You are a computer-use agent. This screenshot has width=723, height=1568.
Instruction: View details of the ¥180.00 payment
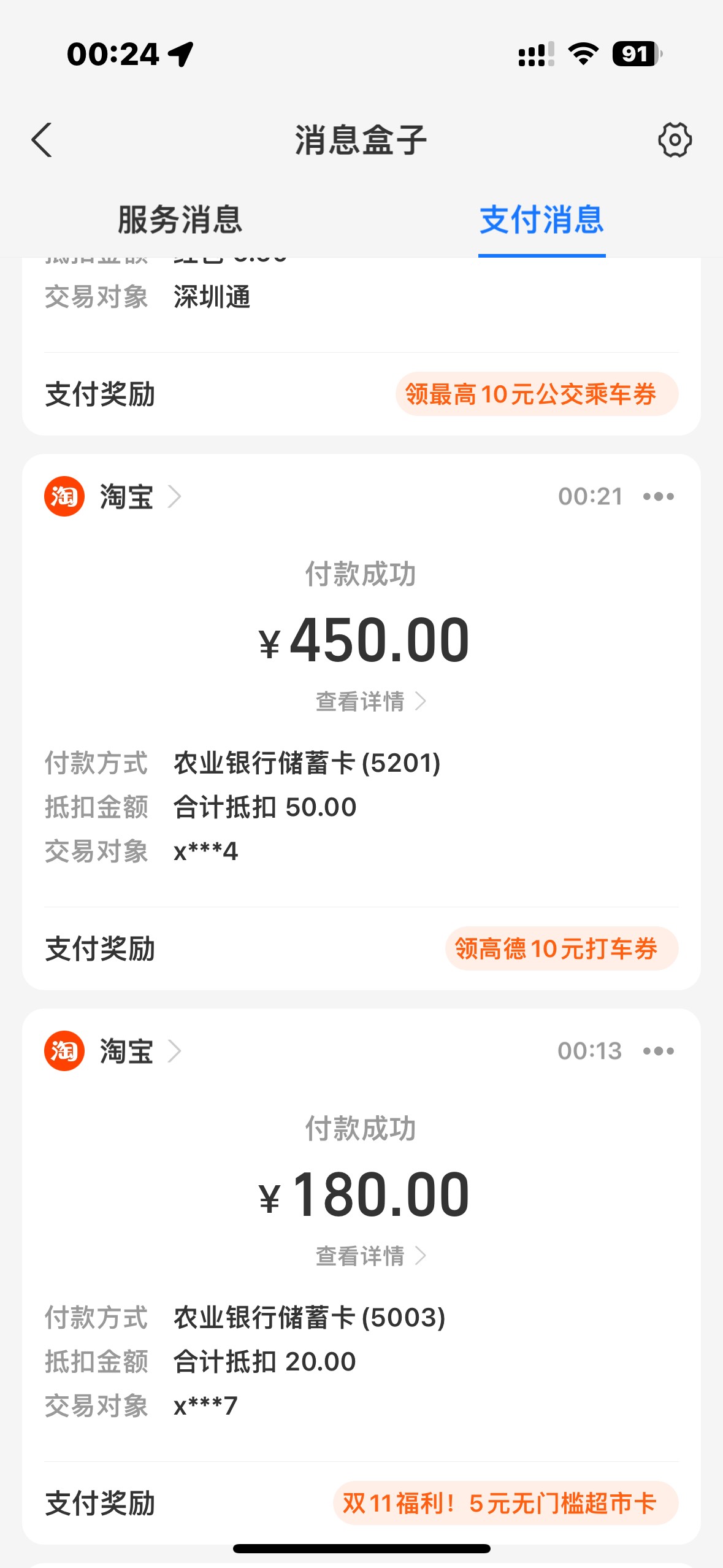coord(370,1256)
